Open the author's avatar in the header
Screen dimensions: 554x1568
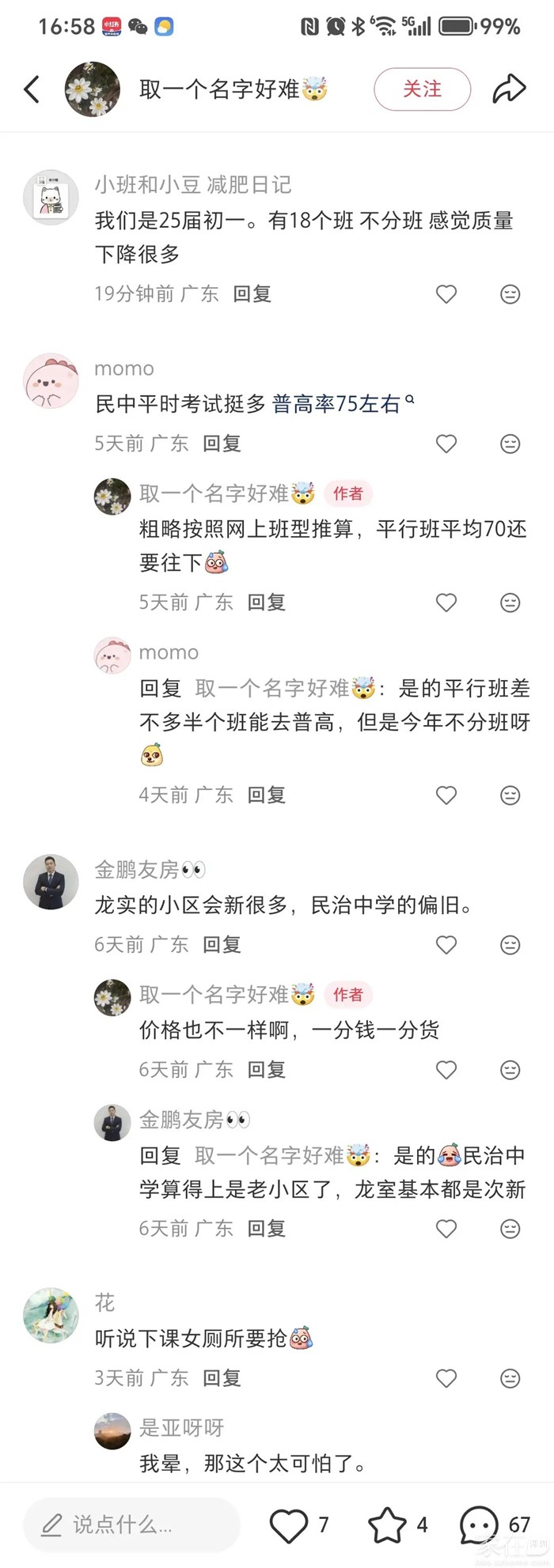(92, 89)
